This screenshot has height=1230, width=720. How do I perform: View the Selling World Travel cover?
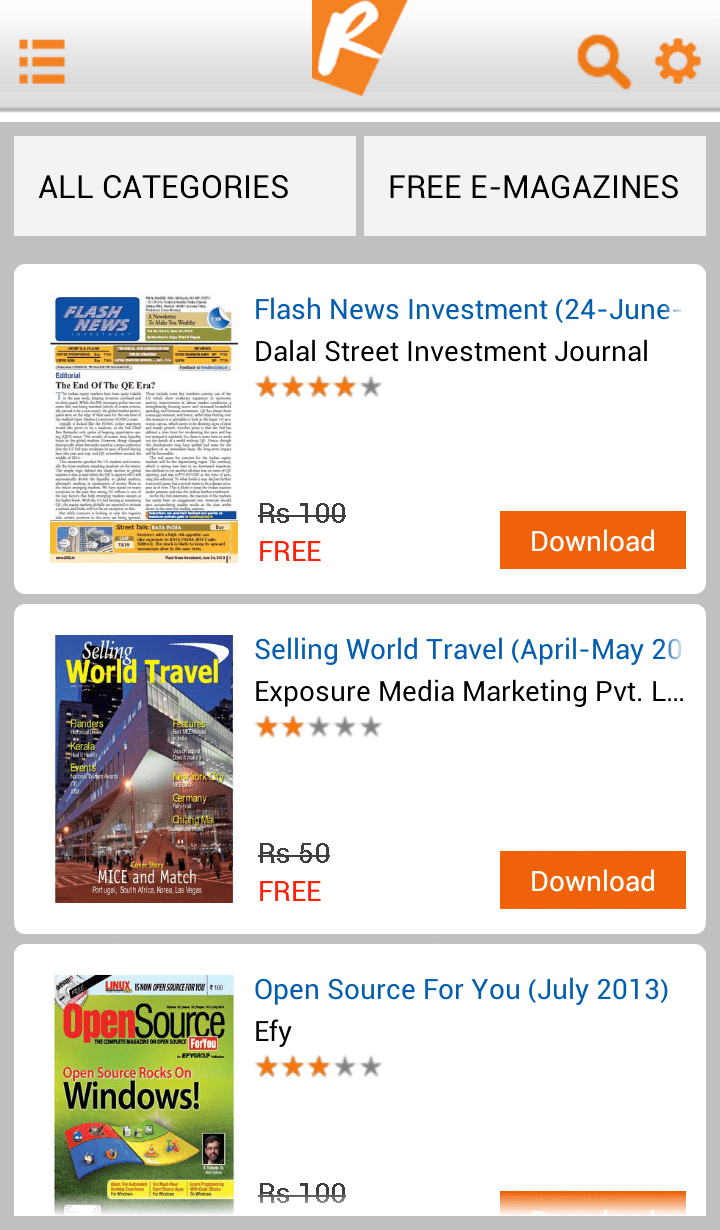point(144,768)
